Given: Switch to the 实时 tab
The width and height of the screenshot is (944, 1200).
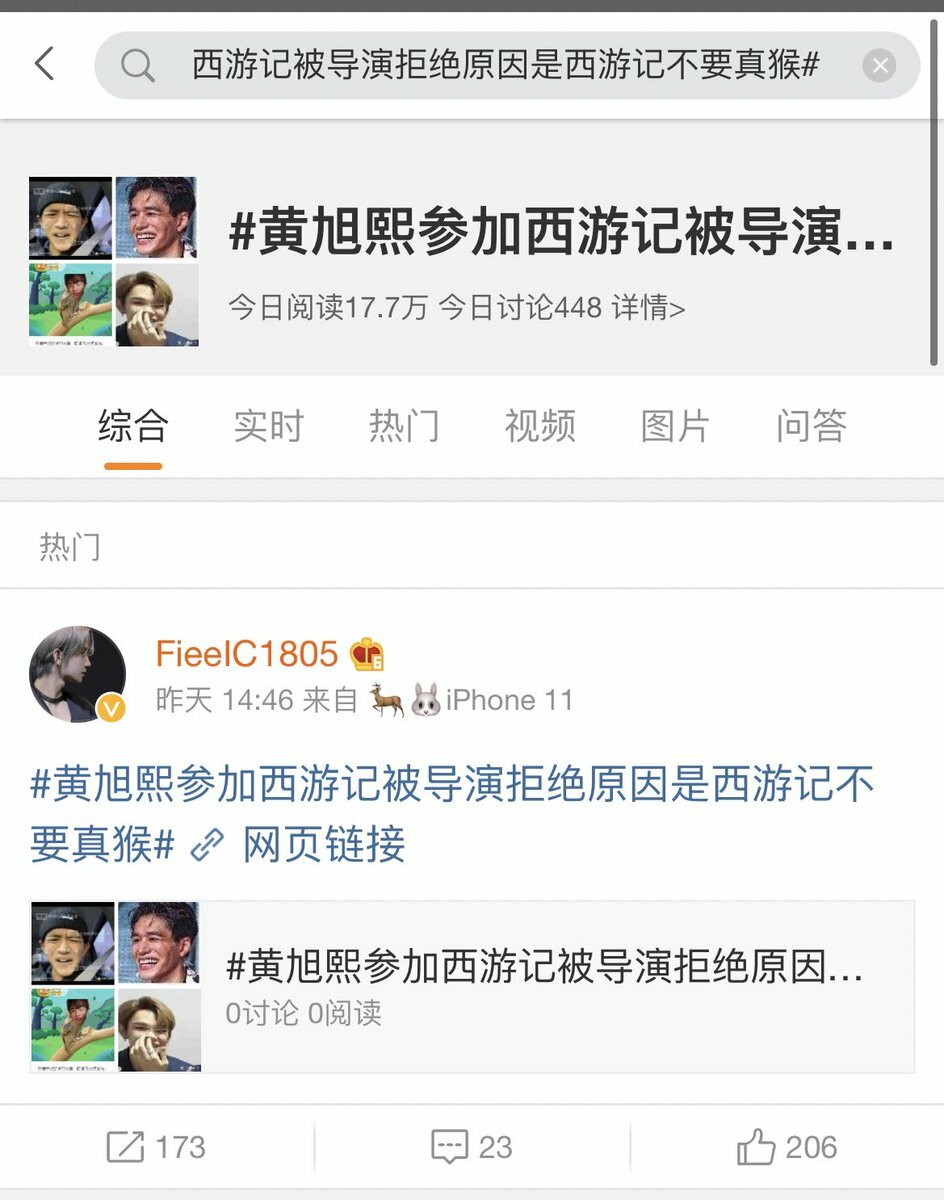Looking at the screenshot, I should [268, 426].
